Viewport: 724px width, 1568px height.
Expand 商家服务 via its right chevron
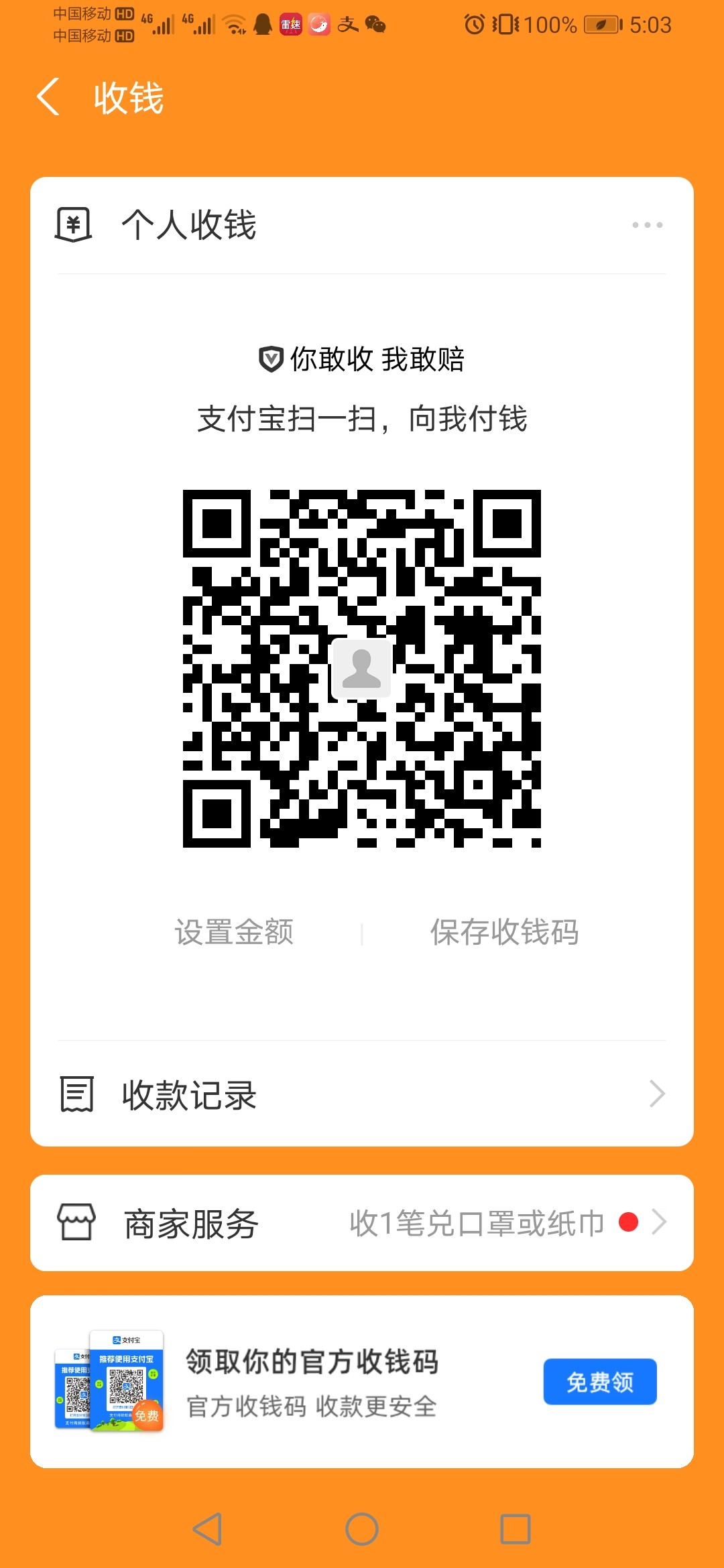tap(660, 1221)
